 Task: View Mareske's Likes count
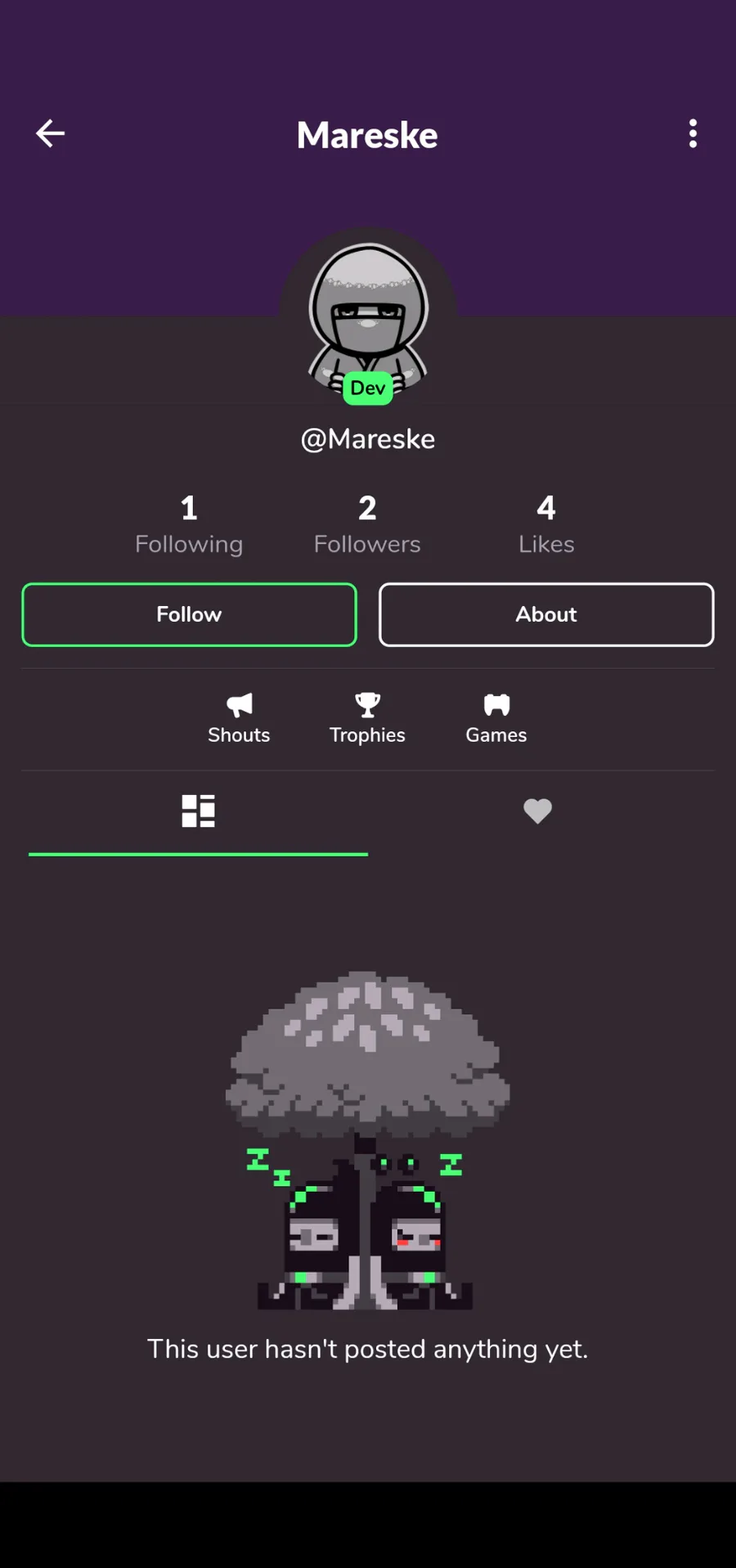(x=546, y=524)
